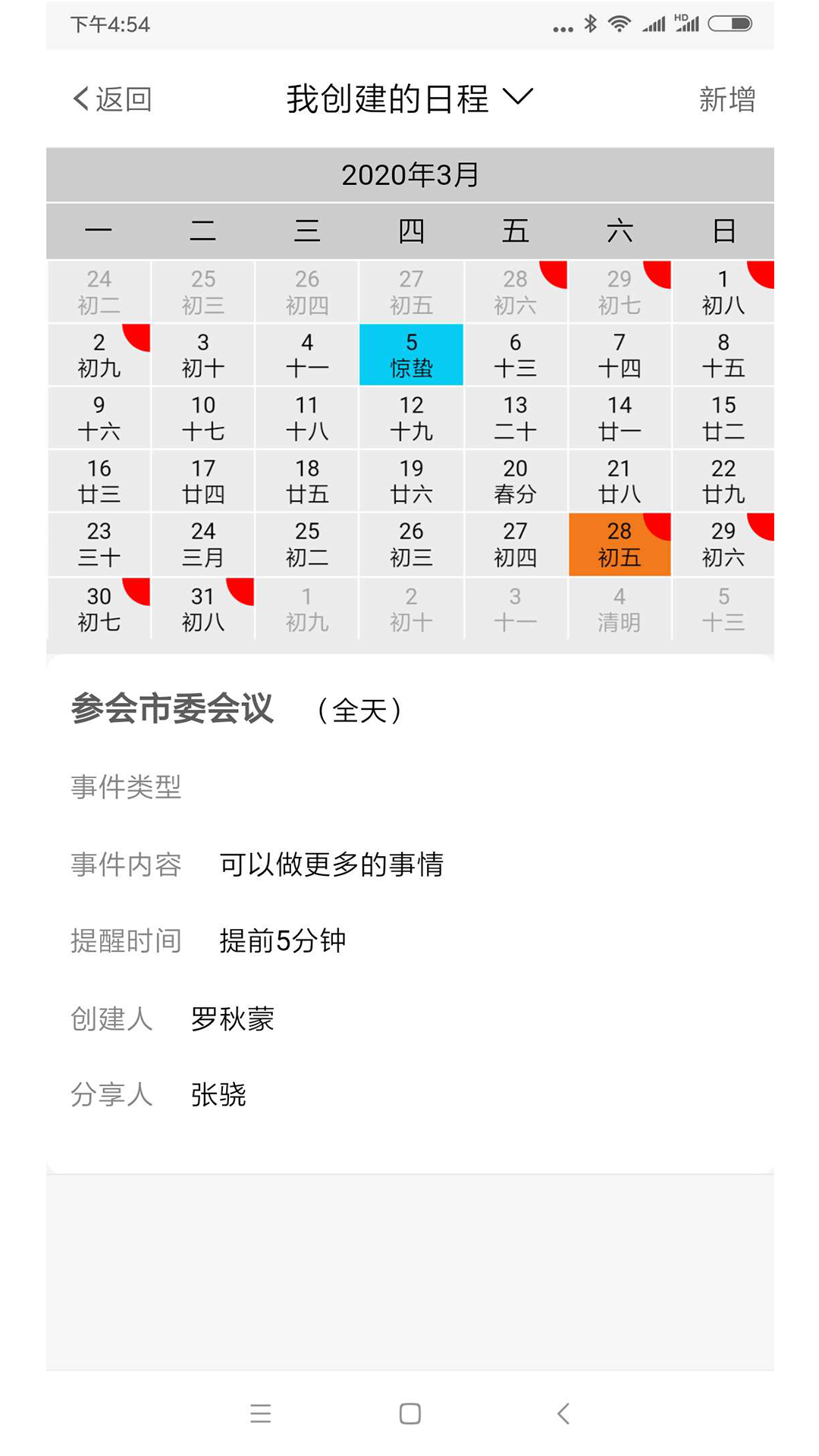Select February 28 初六 date cell
819x1456 pixels.
pyautogui.click(x=516, y=292)
